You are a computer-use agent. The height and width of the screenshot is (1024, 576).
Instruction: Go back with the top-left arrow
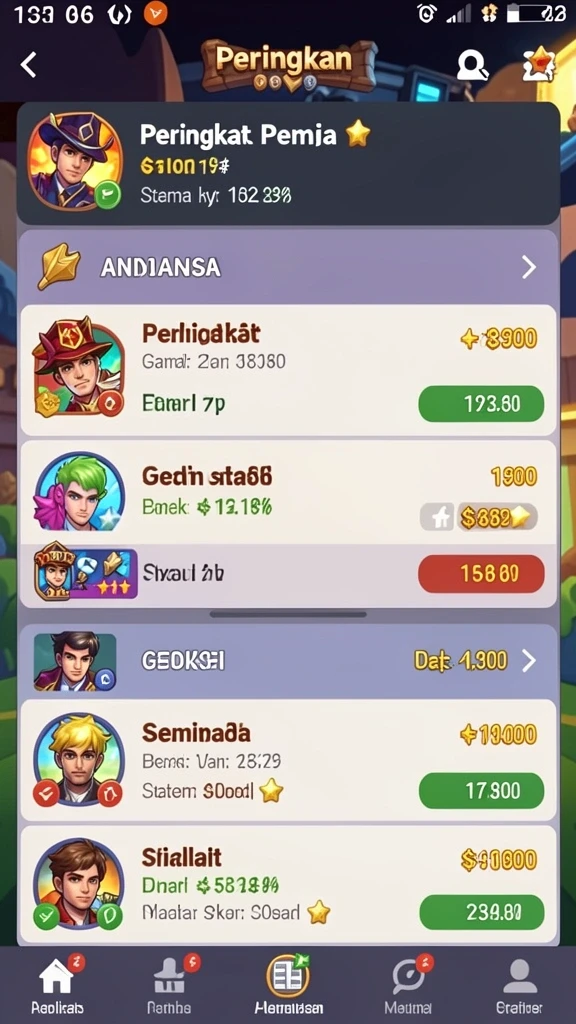pyautogui.click(x=28, y=65)
